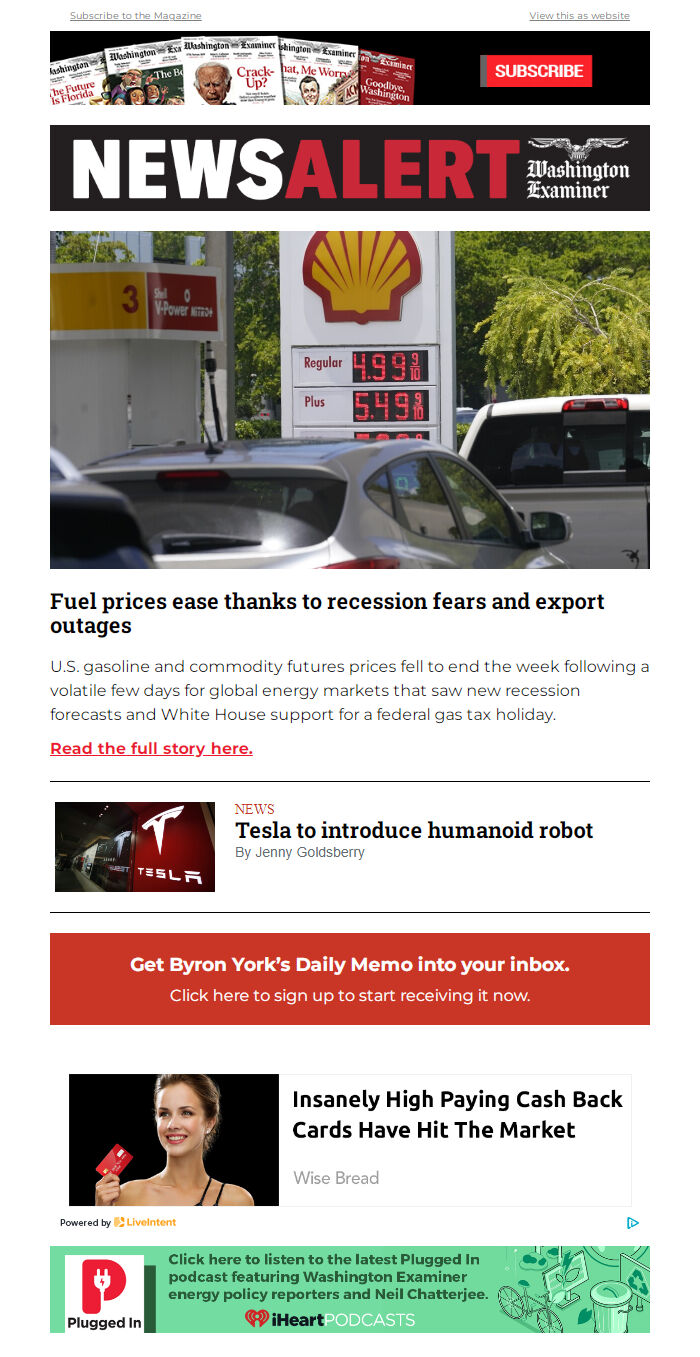Image resolution: width=700 pixels, height=1357 pixels.
Task: Listen to the Plugged In podcast banner
Action: tap(350, 1289)
